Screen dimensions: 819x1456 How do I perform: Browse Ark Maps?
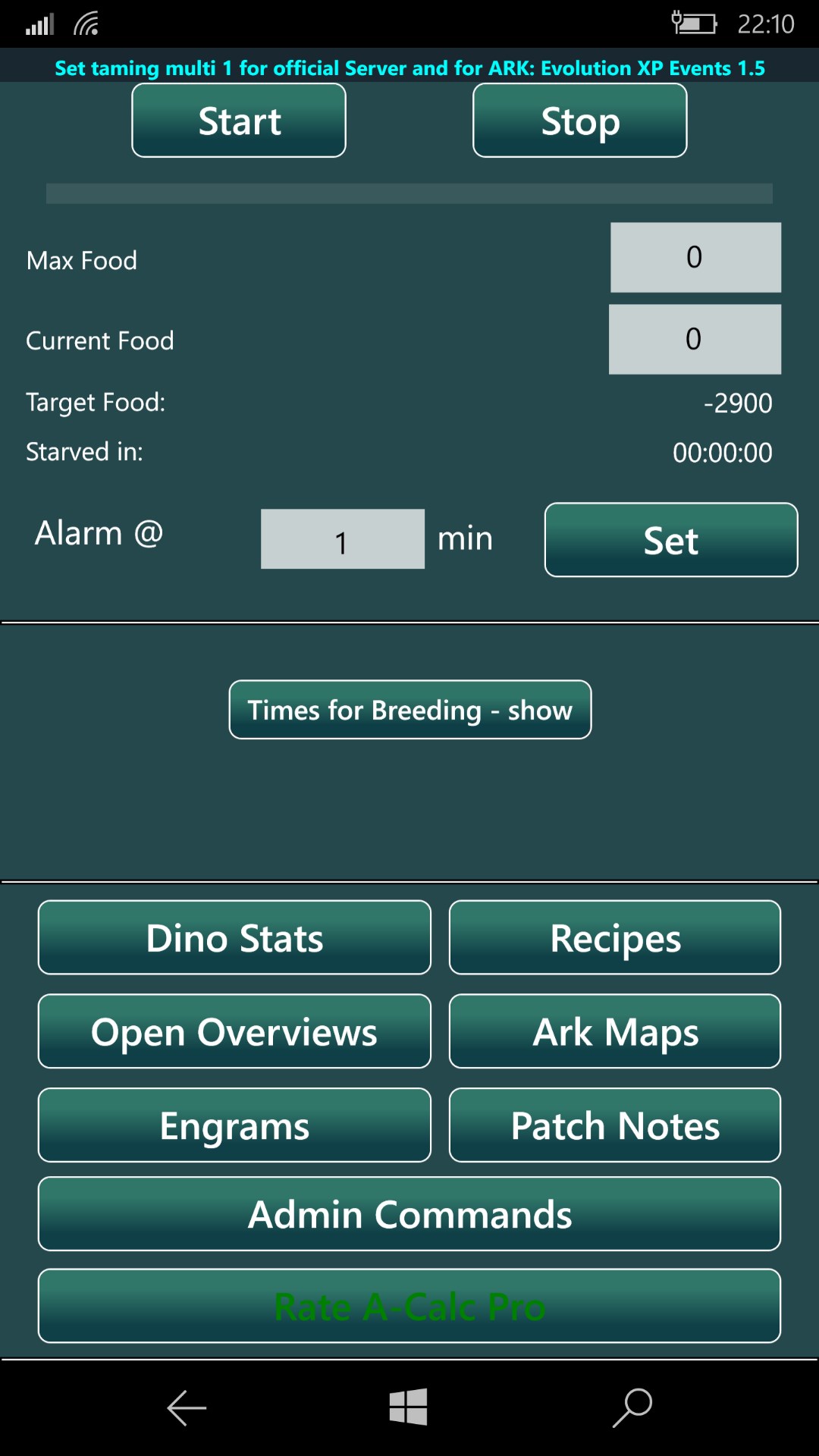click(614, 1031)
